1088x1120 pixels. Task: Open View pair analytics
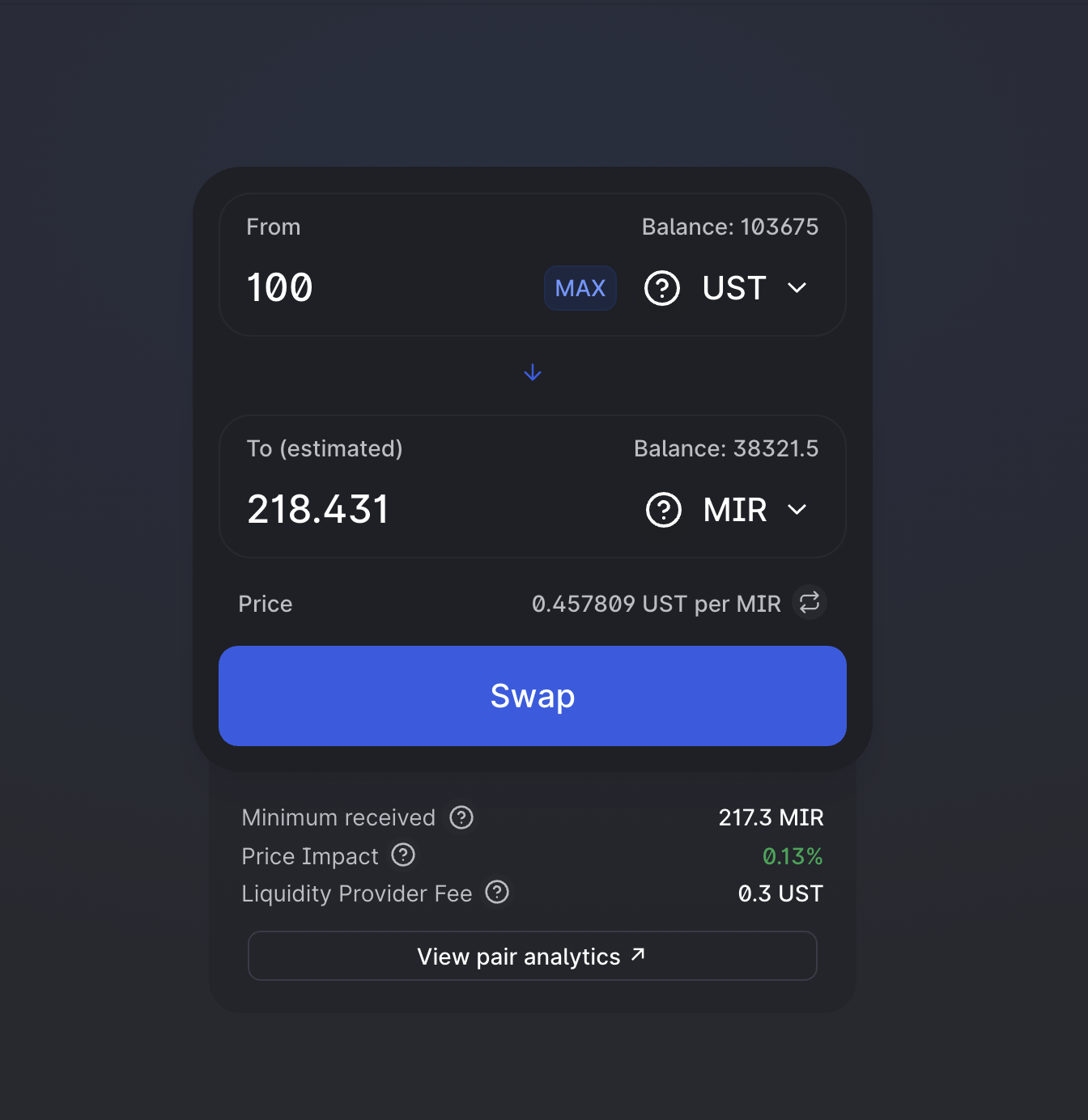click(x=533, y=956)
